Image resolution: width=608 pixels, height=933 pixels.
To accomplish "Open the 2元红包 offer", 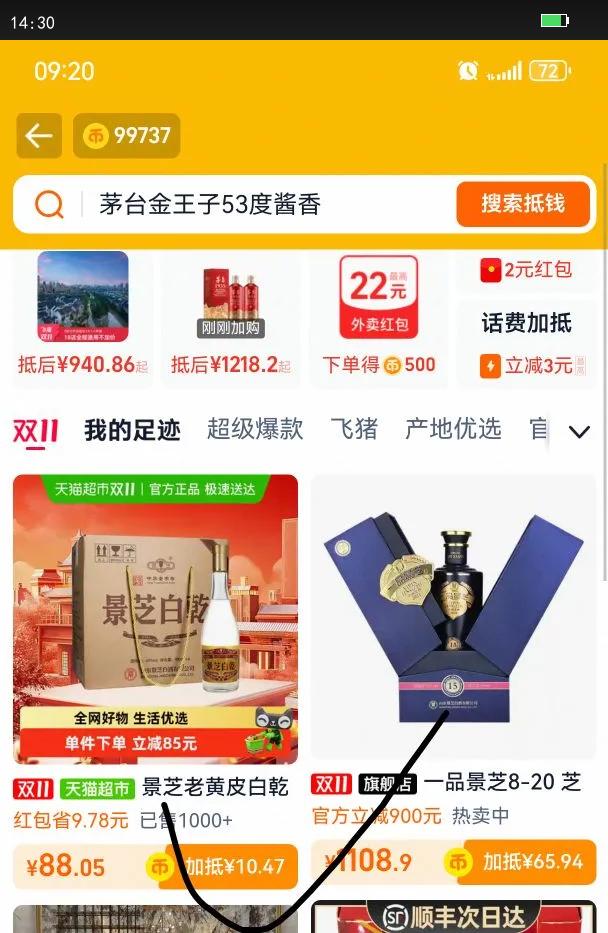I will [526, 270].
